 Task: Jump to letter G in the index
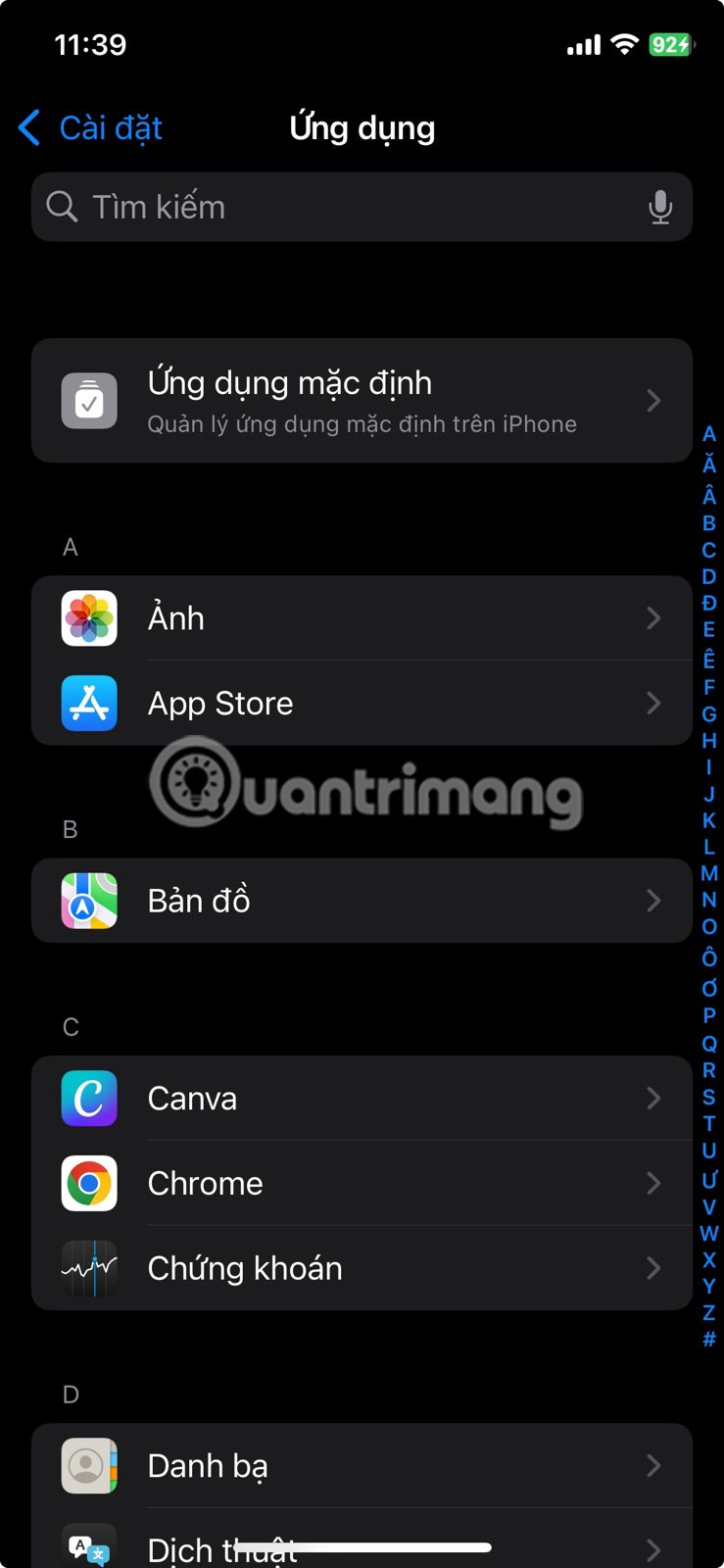[709, 714]
